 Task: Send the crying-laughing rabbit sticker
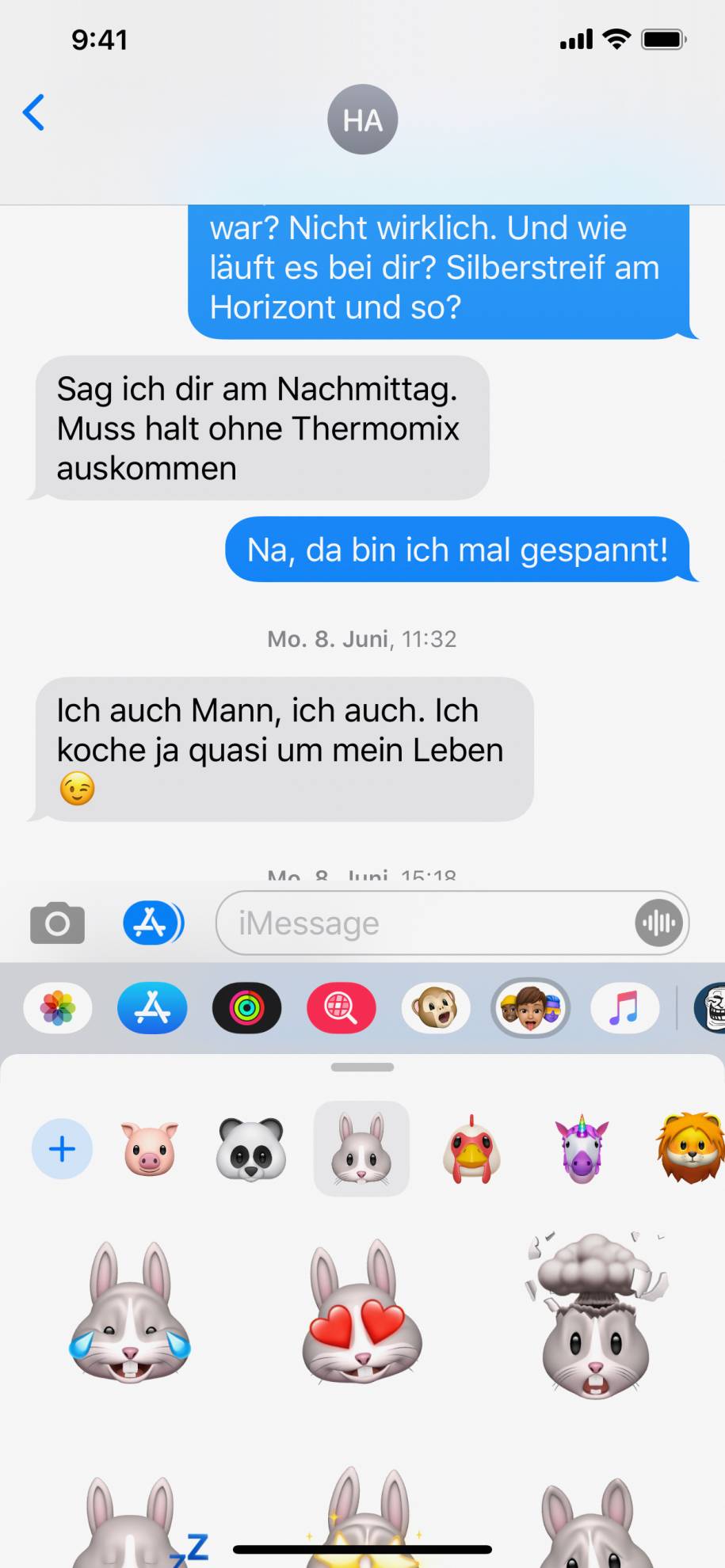click(131, 1313)
